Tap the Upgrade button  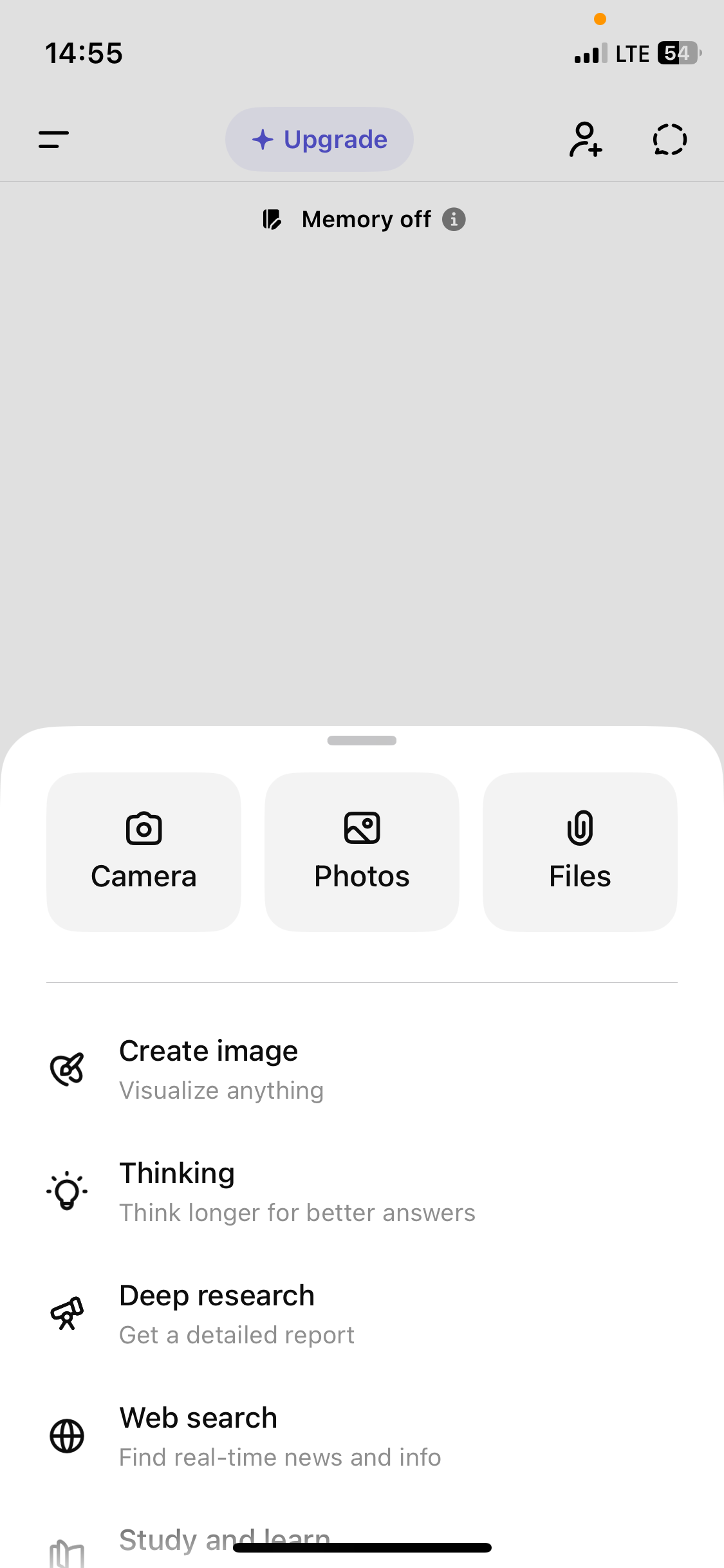319,139
